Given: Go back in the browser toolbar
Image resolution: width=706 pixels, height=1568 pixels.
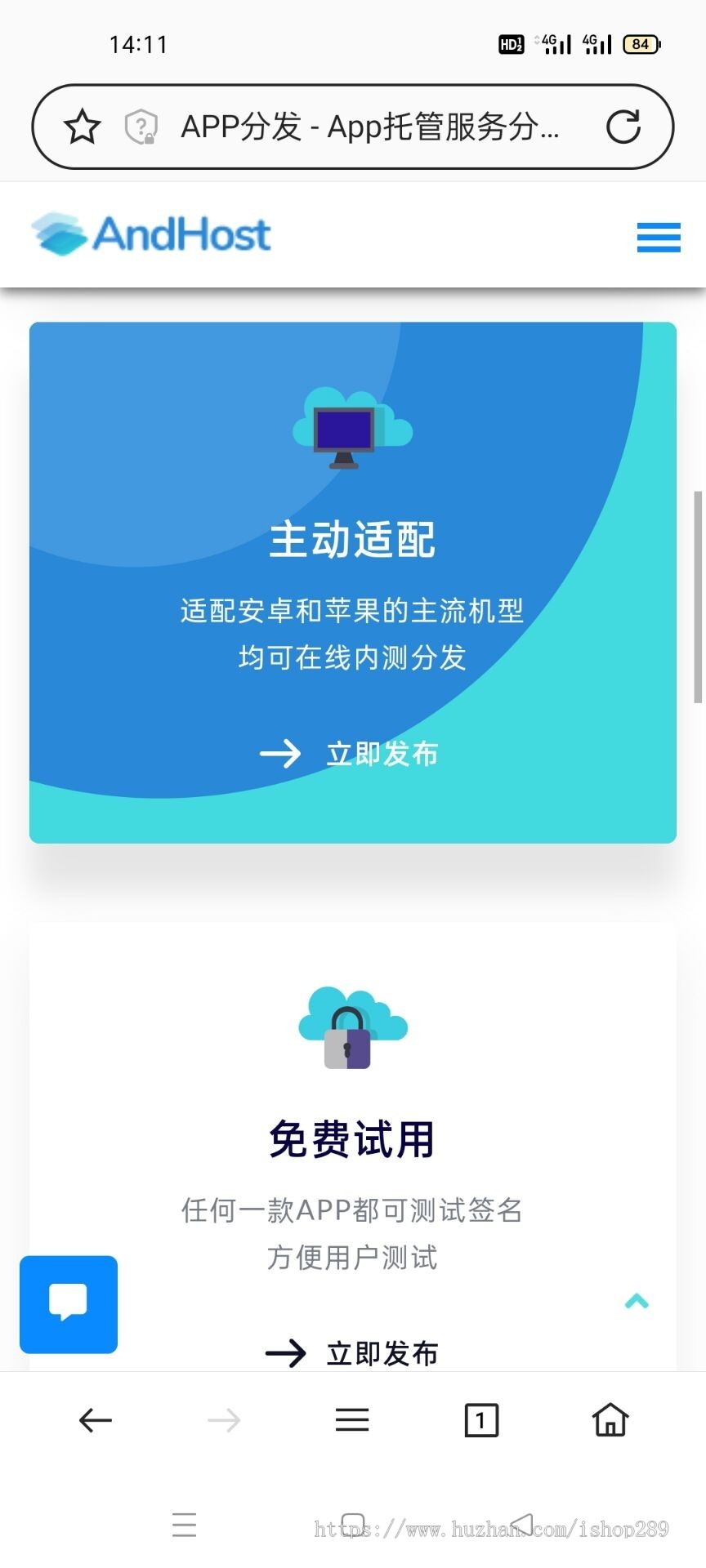Looking at the screenshot, I should pyautogui.click(x=95, y=1420).
